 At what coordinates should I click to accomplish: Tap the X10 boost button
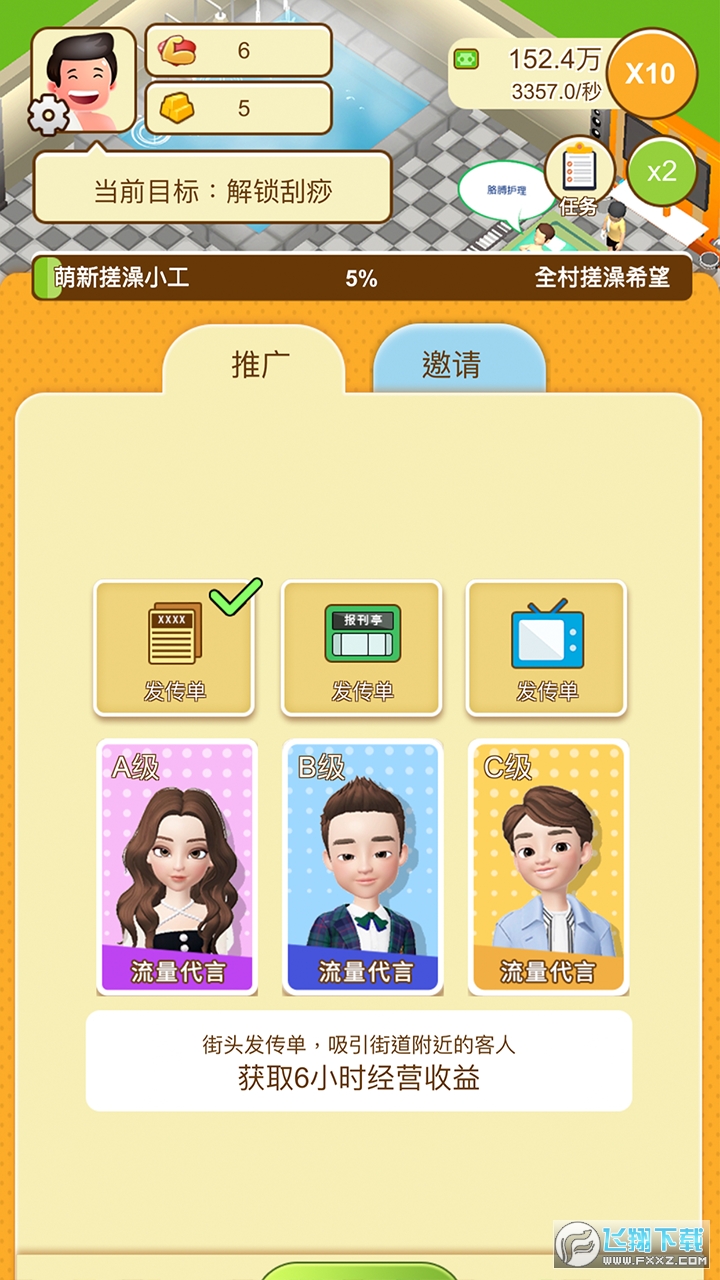(651, 74)
